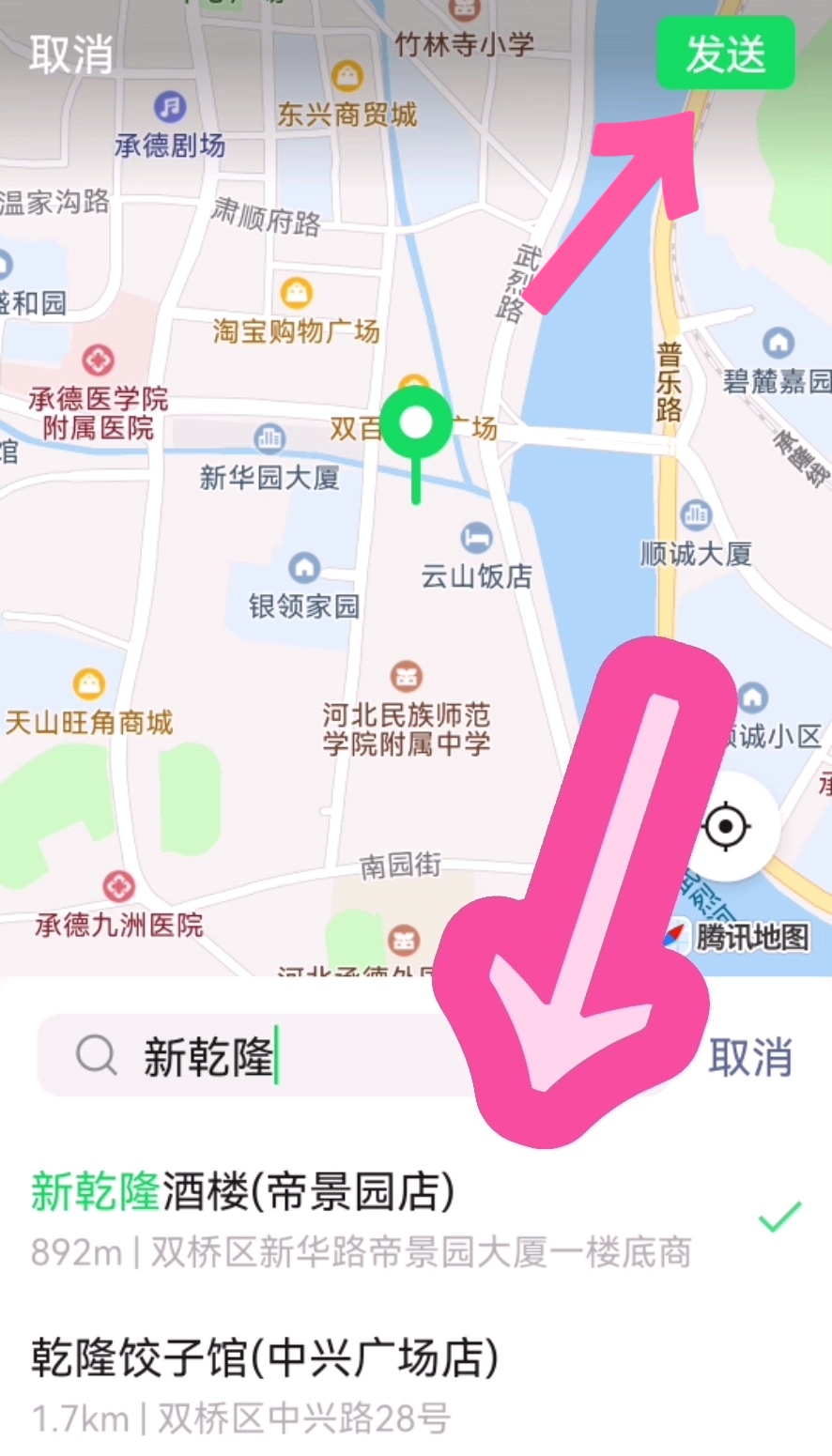832x1456 pixels.
Task: Tap the 顺诚大厦 building icon
Action: pyautogui.click(x=694, y=515)
